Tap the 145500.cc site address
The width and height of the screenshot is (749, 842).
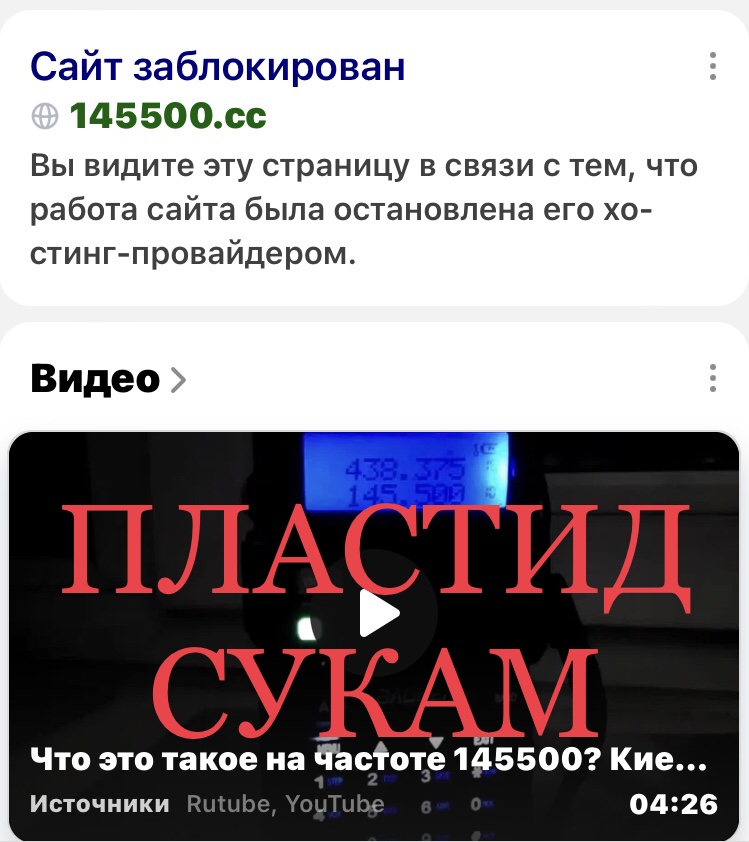[168, 117]
